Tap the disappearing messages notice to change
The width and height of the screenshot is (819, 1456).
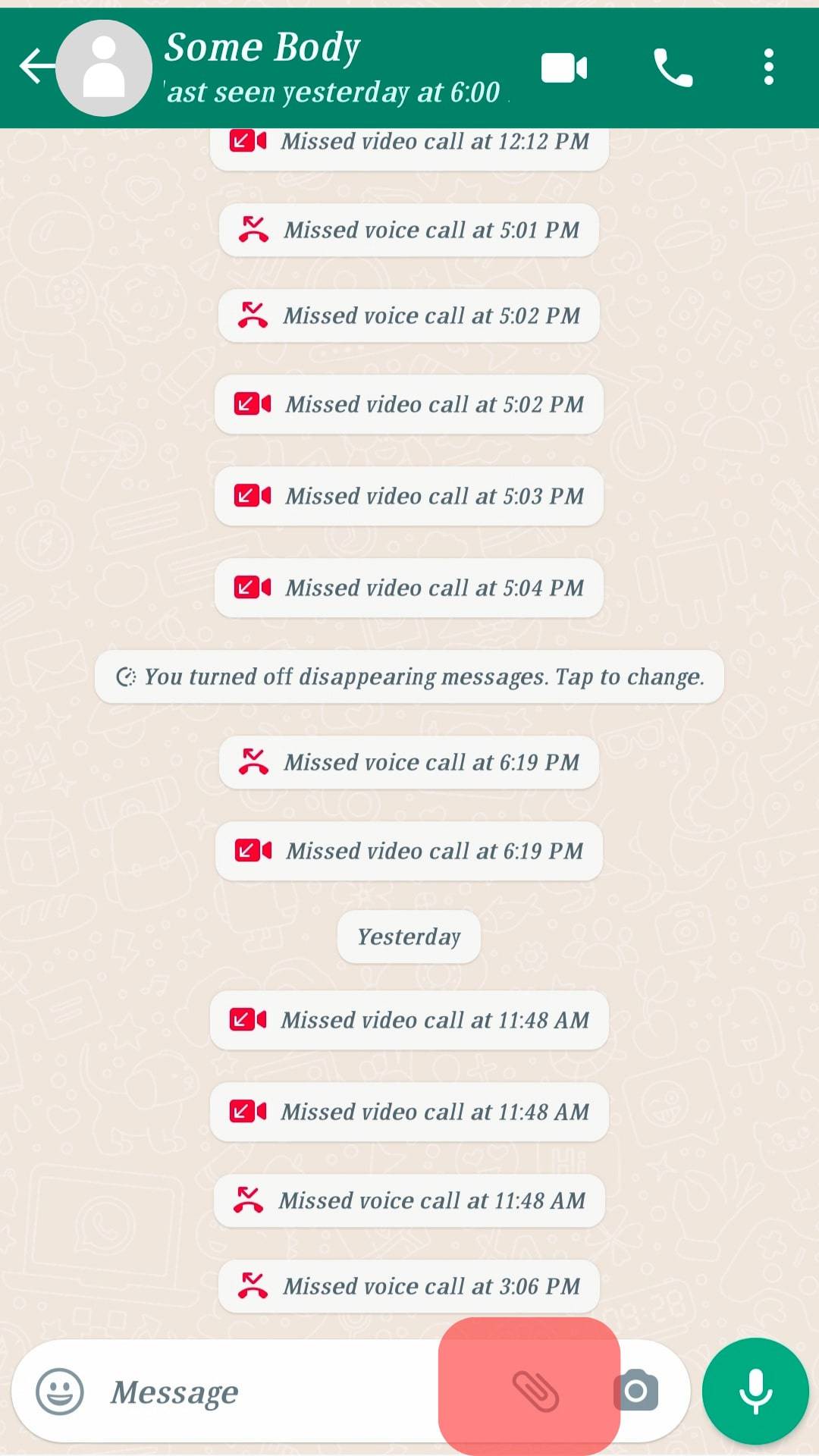pos(409,676)
